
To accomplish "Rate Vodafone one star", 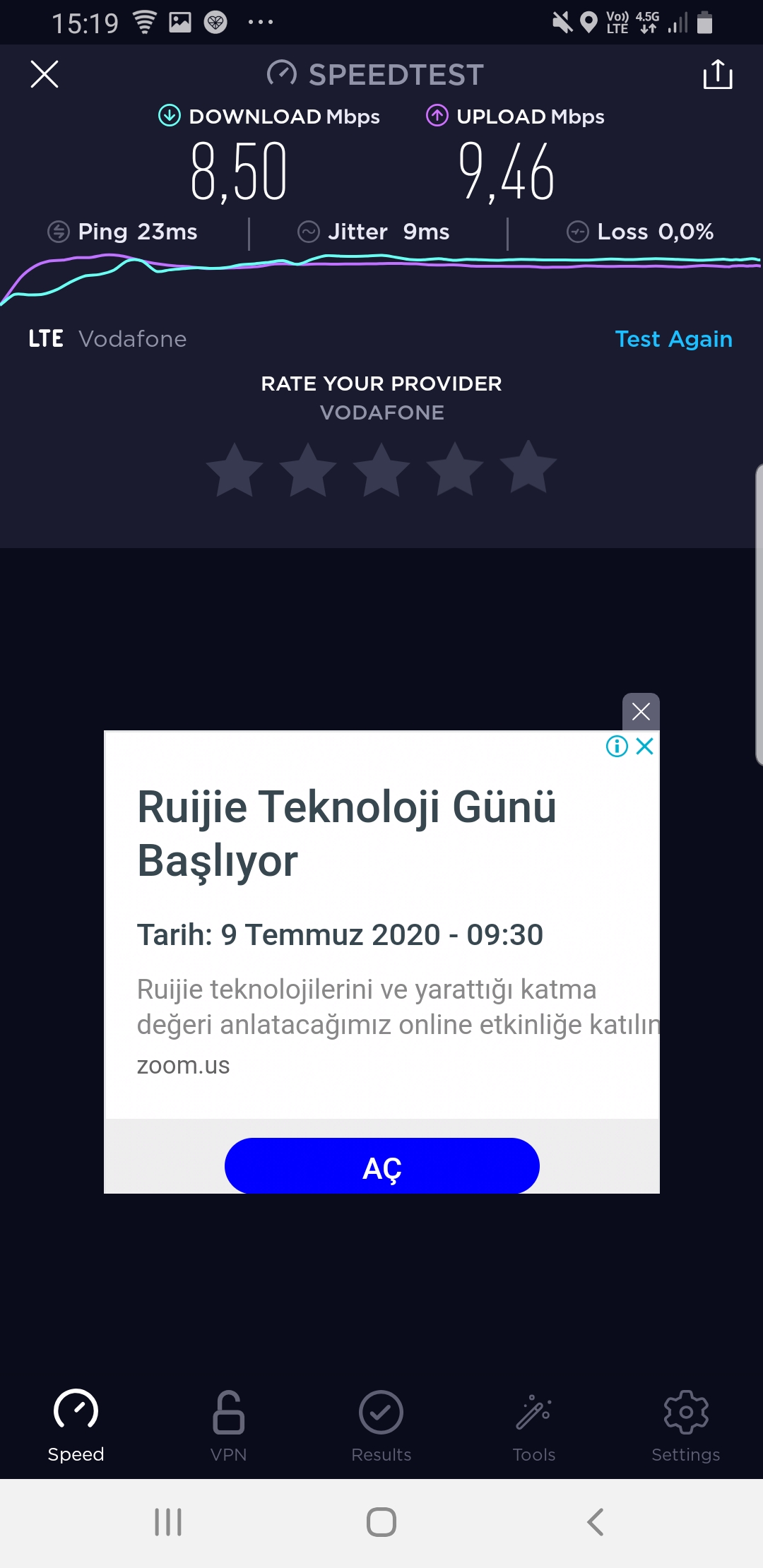I will click(x=235, y=470).
